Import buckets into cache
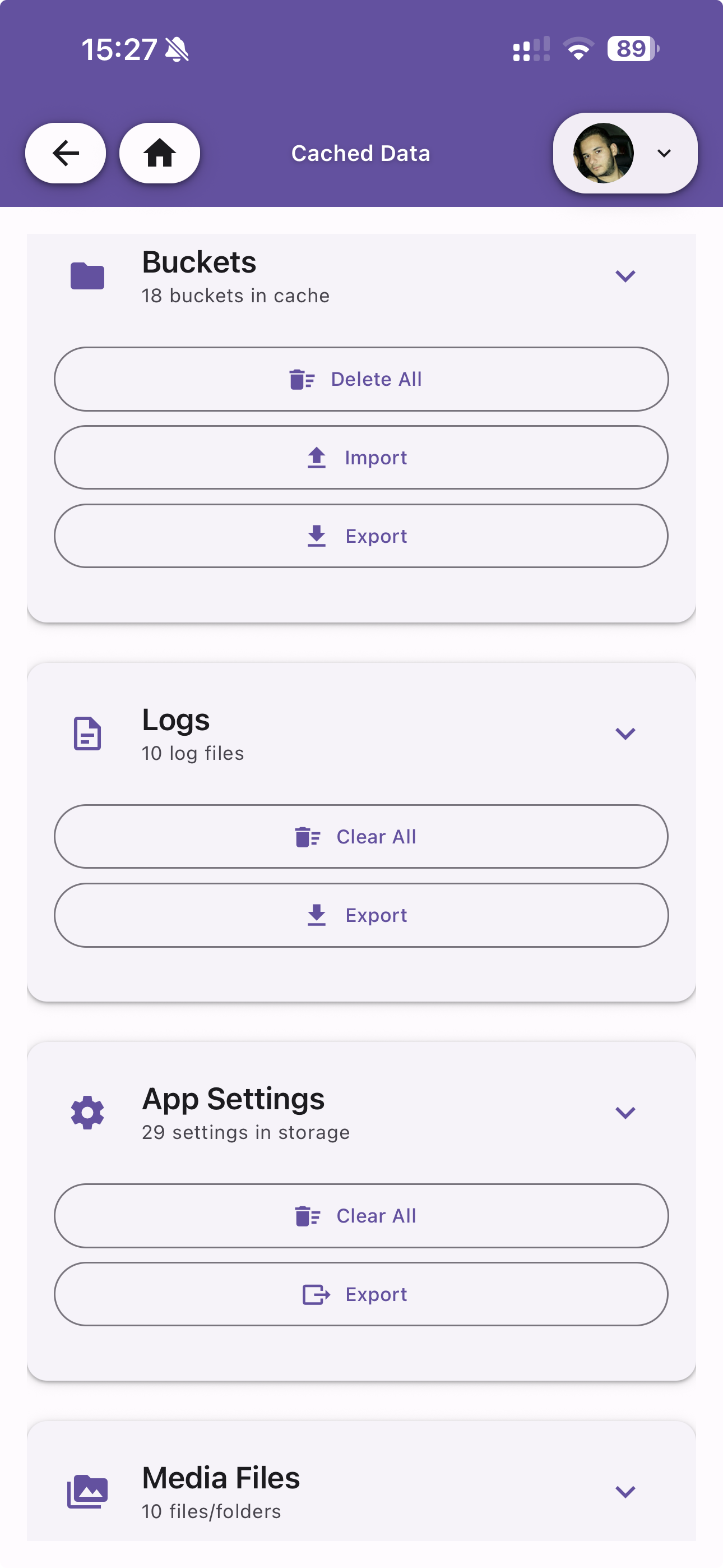The width and height of the screenshot is (723, 1568). tap(361, 458)
